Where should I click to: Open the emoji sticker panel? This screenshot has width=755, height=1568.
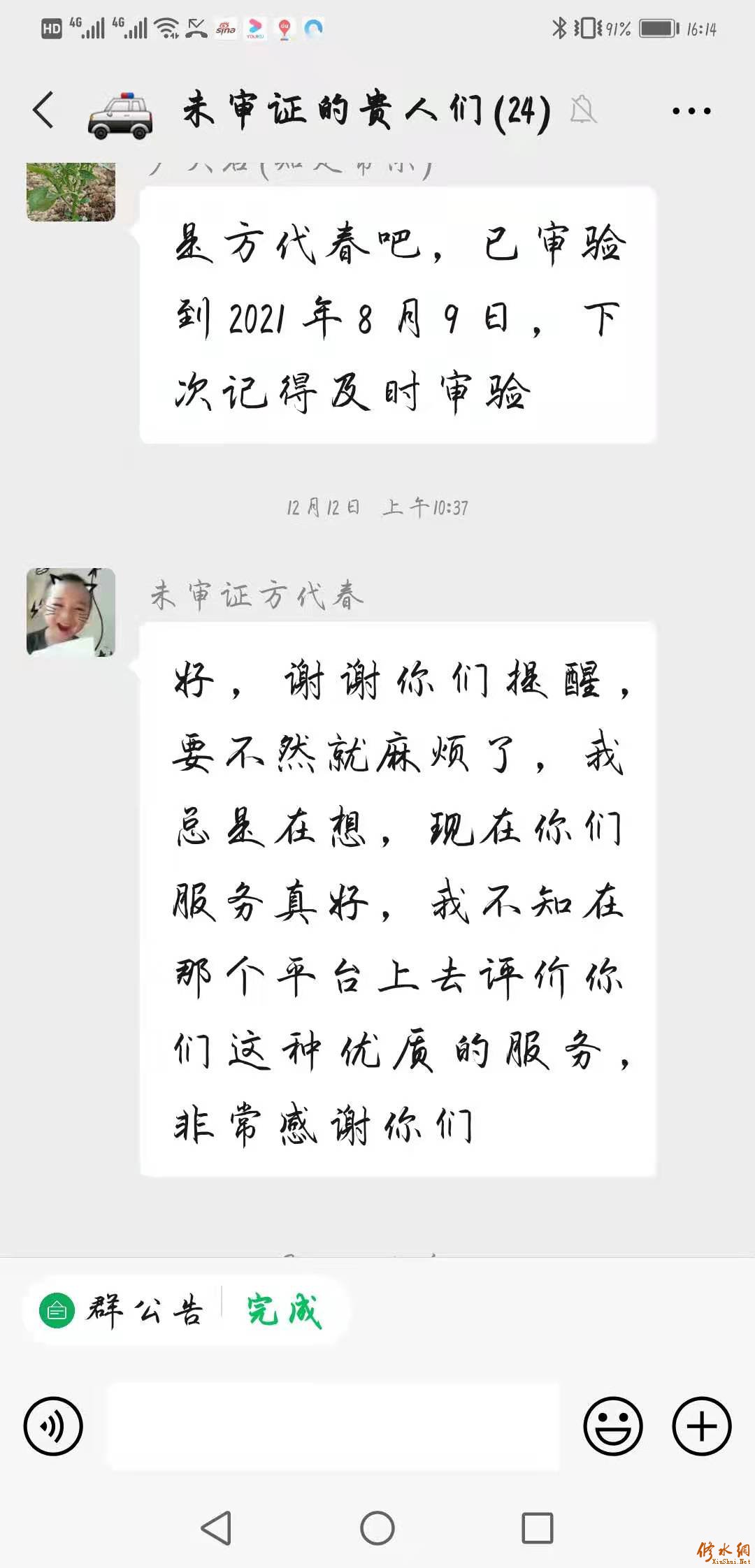613,1426
